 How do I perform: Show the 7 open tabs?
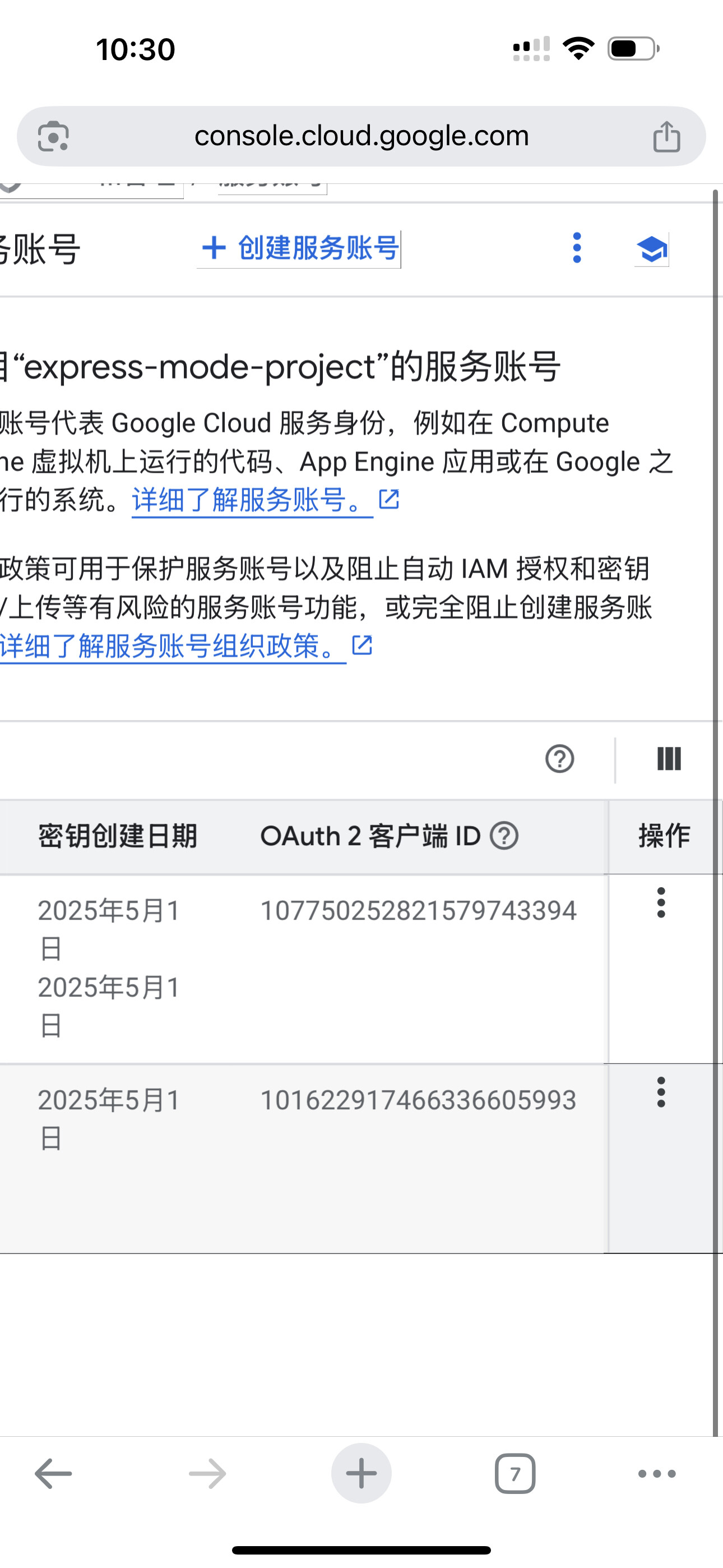(515, 1474)
